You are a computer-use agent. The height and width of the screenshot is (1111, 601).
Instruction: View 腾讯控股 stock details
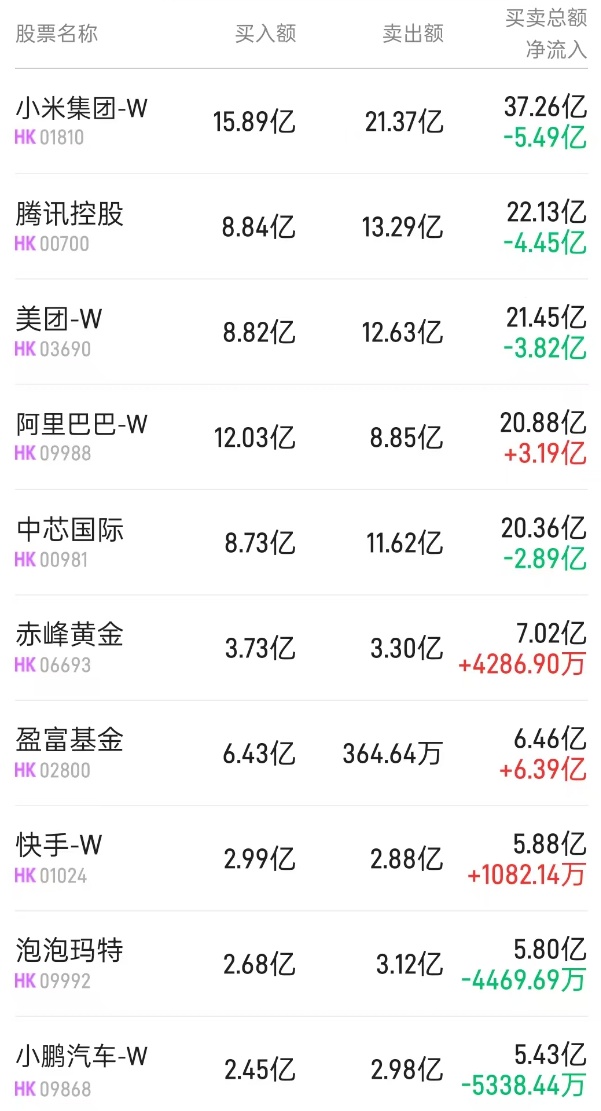tap(70, 214)
